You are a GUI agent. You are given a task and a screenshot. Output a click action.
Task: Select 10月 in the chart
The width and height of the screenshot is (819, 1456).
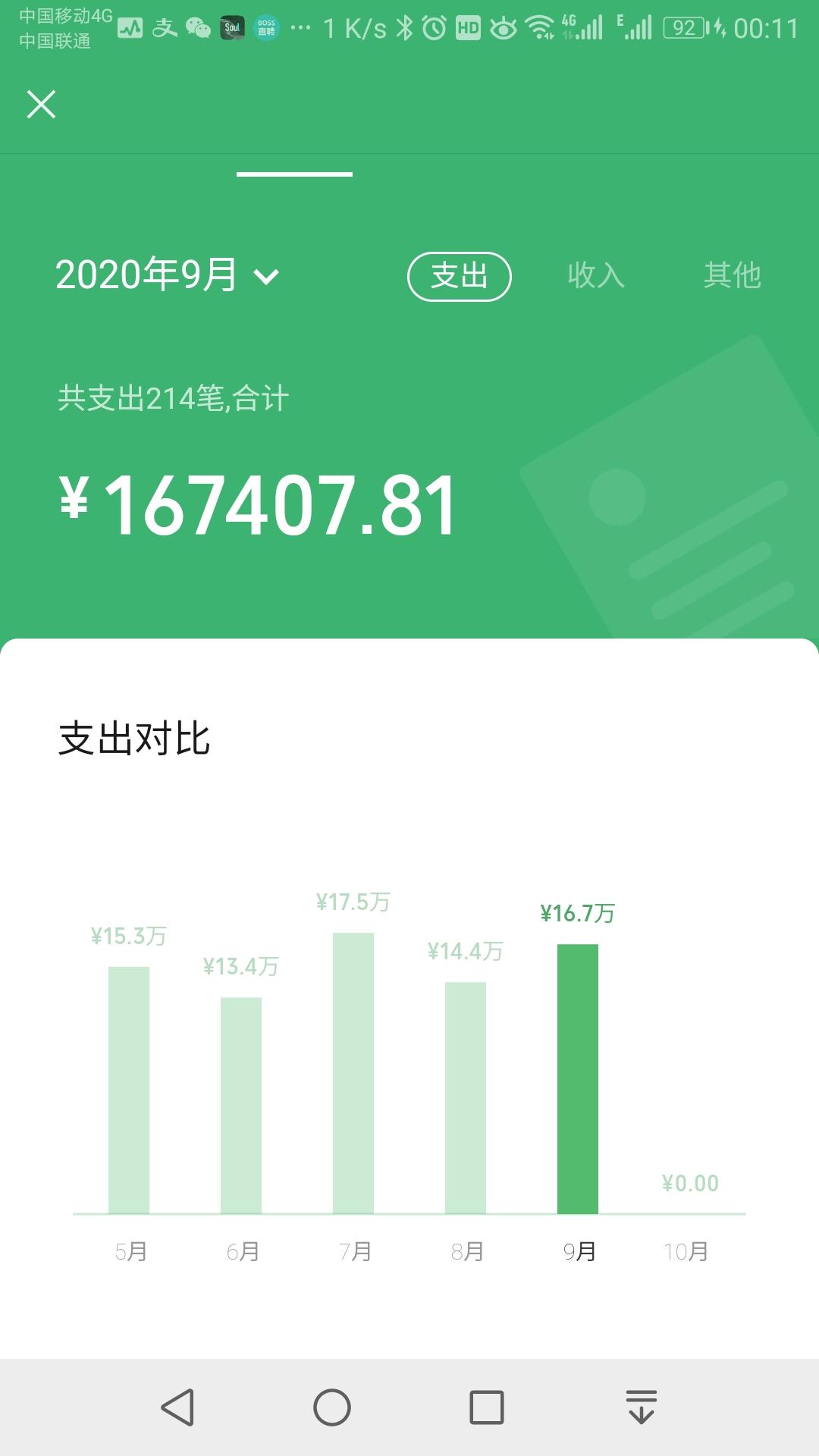point(686,1251)
